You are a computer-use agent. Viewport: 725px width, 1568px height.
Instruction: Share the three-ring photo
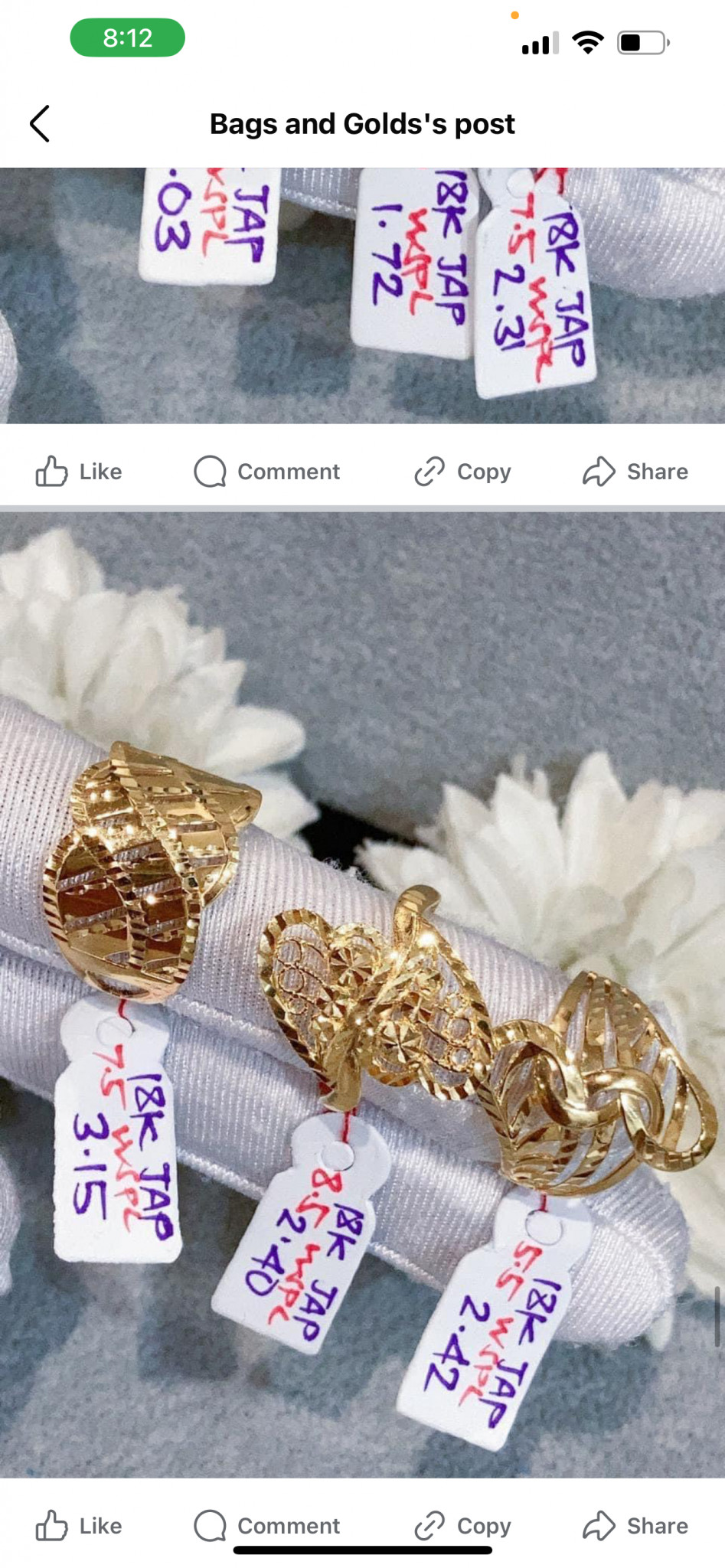coord(635,1526)
